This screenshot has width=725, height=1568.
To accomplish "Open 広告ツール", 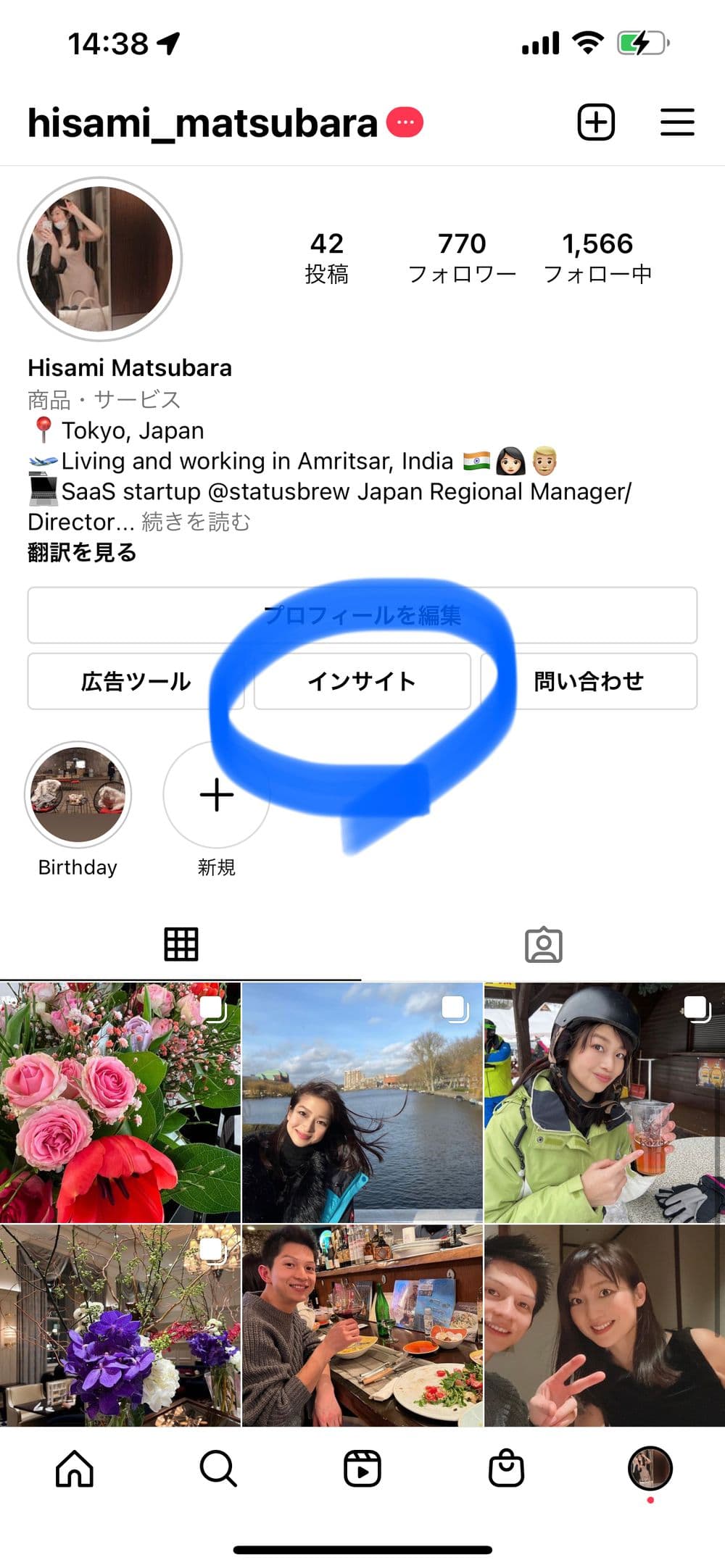I will tap(136, 681).
